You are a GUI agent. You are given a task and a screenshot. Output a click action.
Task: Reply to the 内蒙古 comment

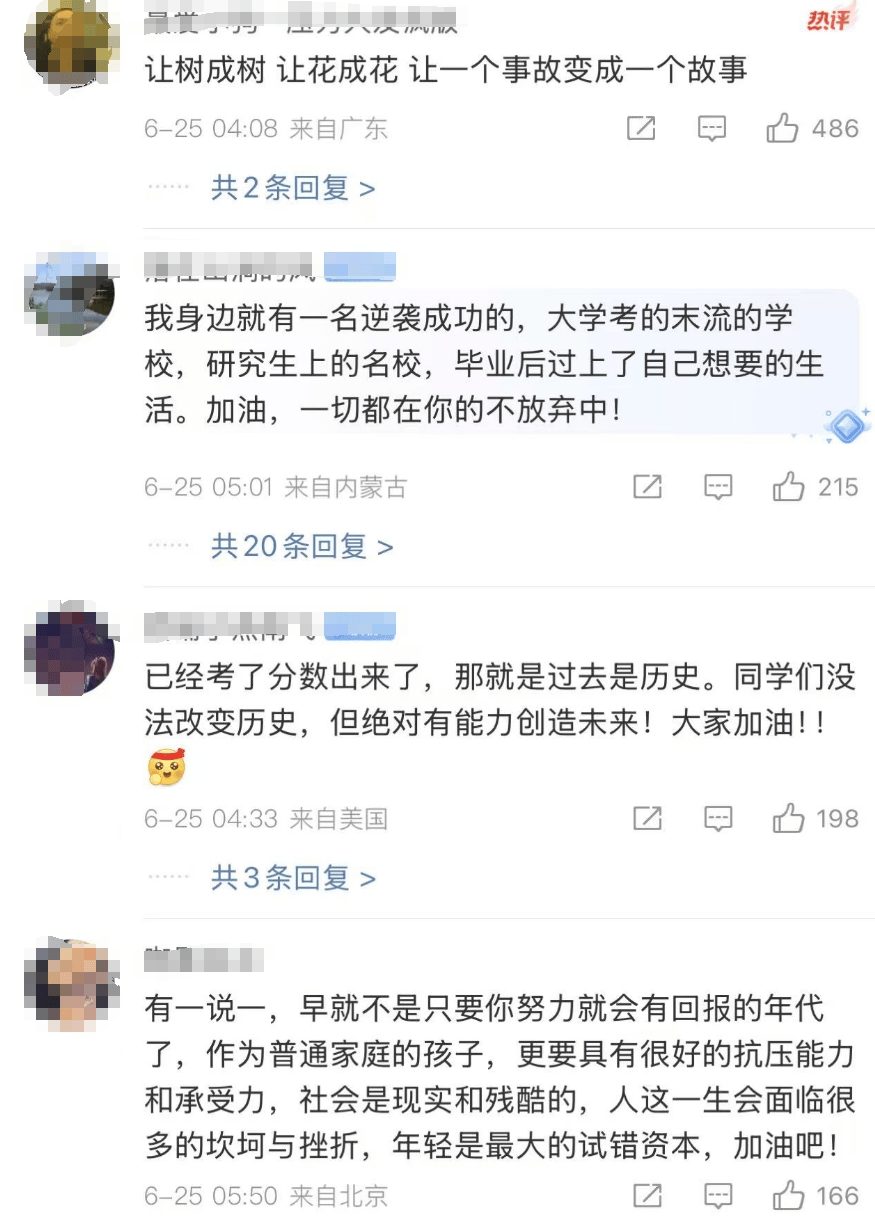(x=718, y=487)
